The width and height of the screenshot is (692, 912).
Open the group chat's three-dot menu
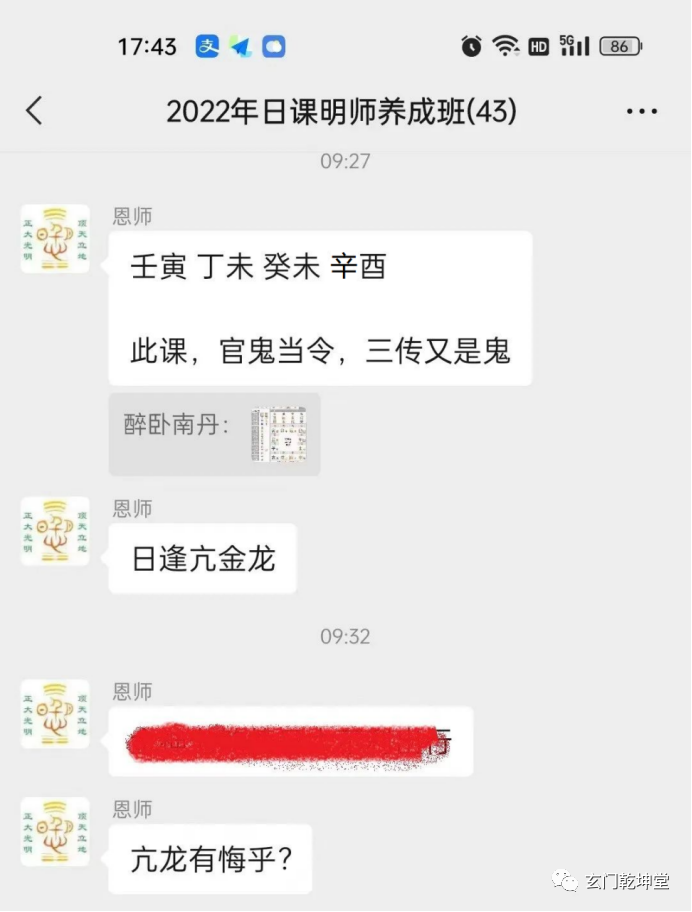click(641, 111)
